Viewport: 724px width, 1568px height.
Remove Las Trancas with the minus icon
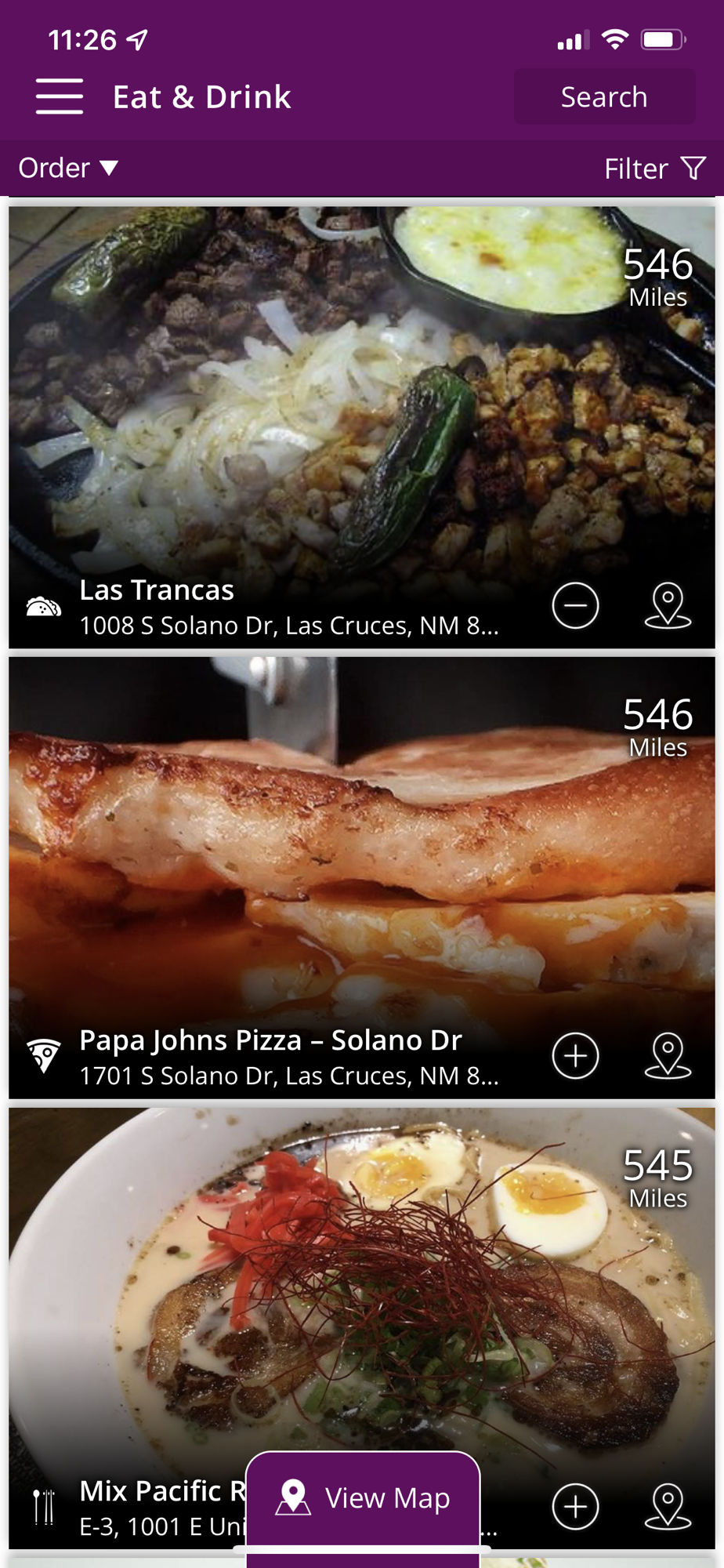click(x=576, y=606)
